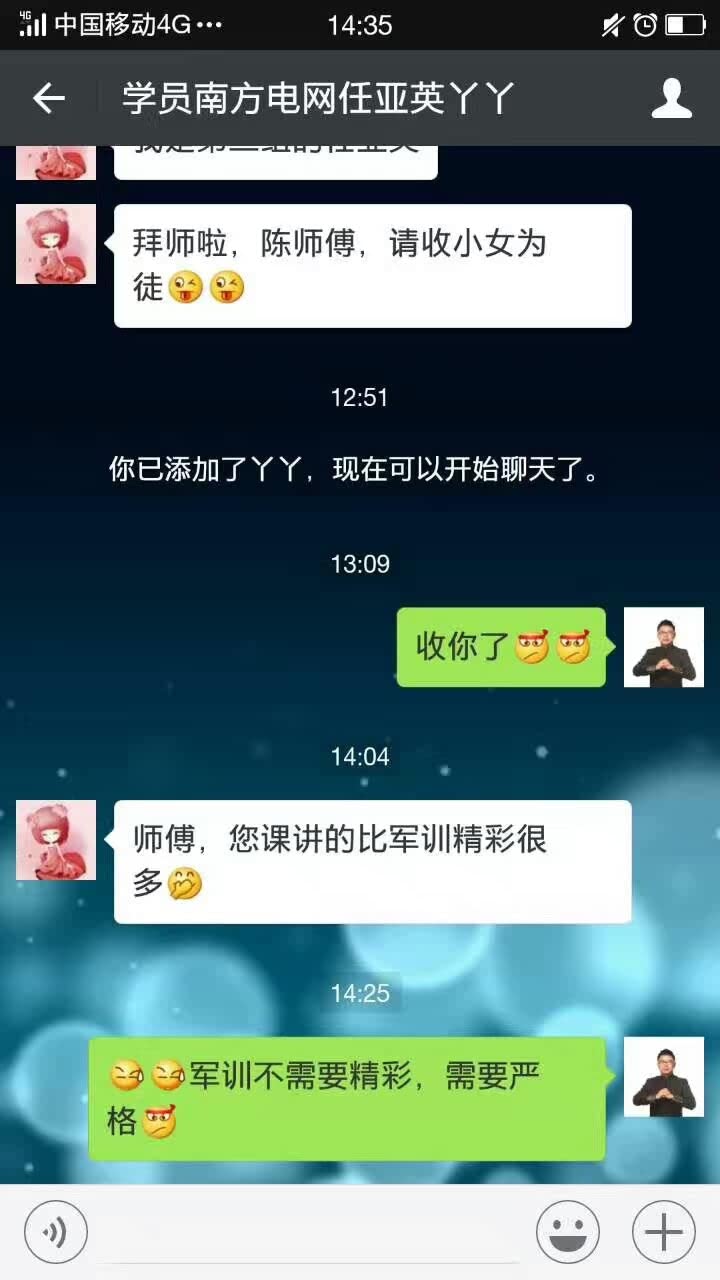720x1280 pixels.
Task: Open the contact's avatar beside 师傅，您课讲的 message
Action: click(56, 840)
